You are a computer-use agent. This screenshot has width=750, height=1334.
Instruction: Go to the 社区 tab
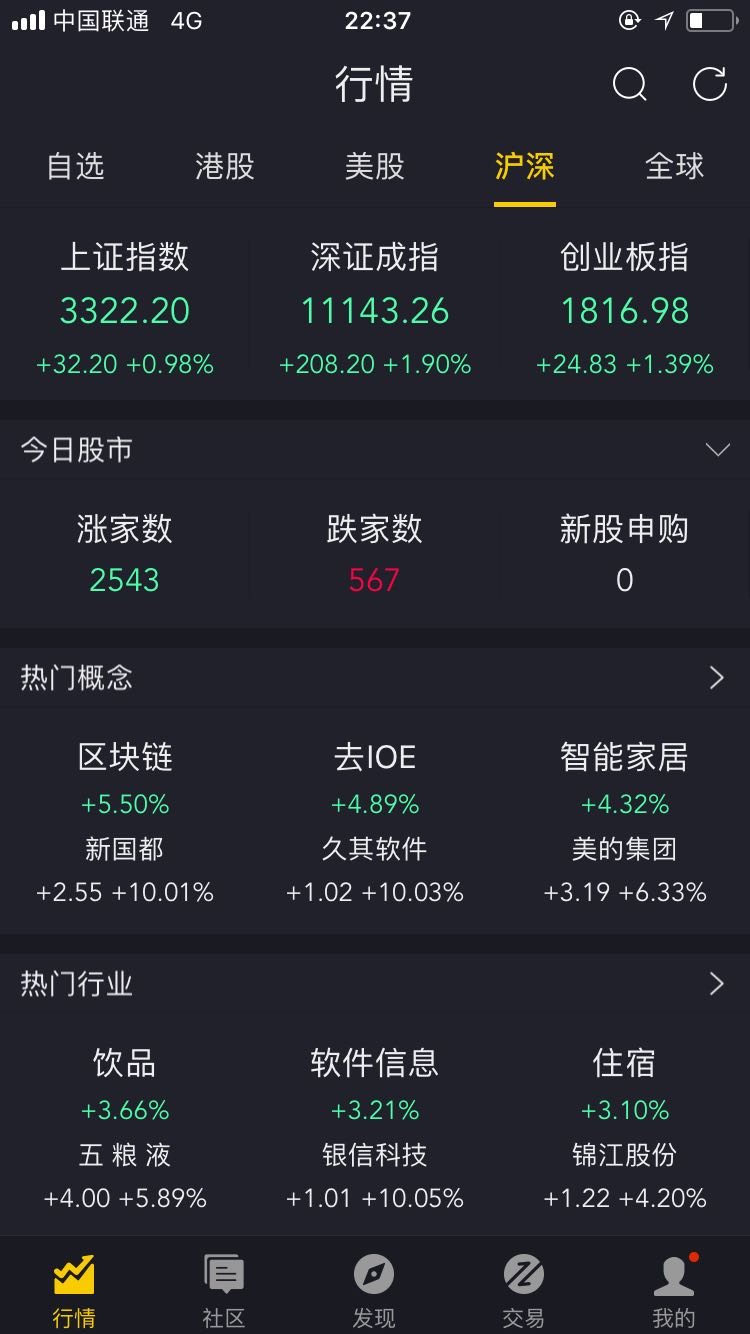tap(224, 1290)
